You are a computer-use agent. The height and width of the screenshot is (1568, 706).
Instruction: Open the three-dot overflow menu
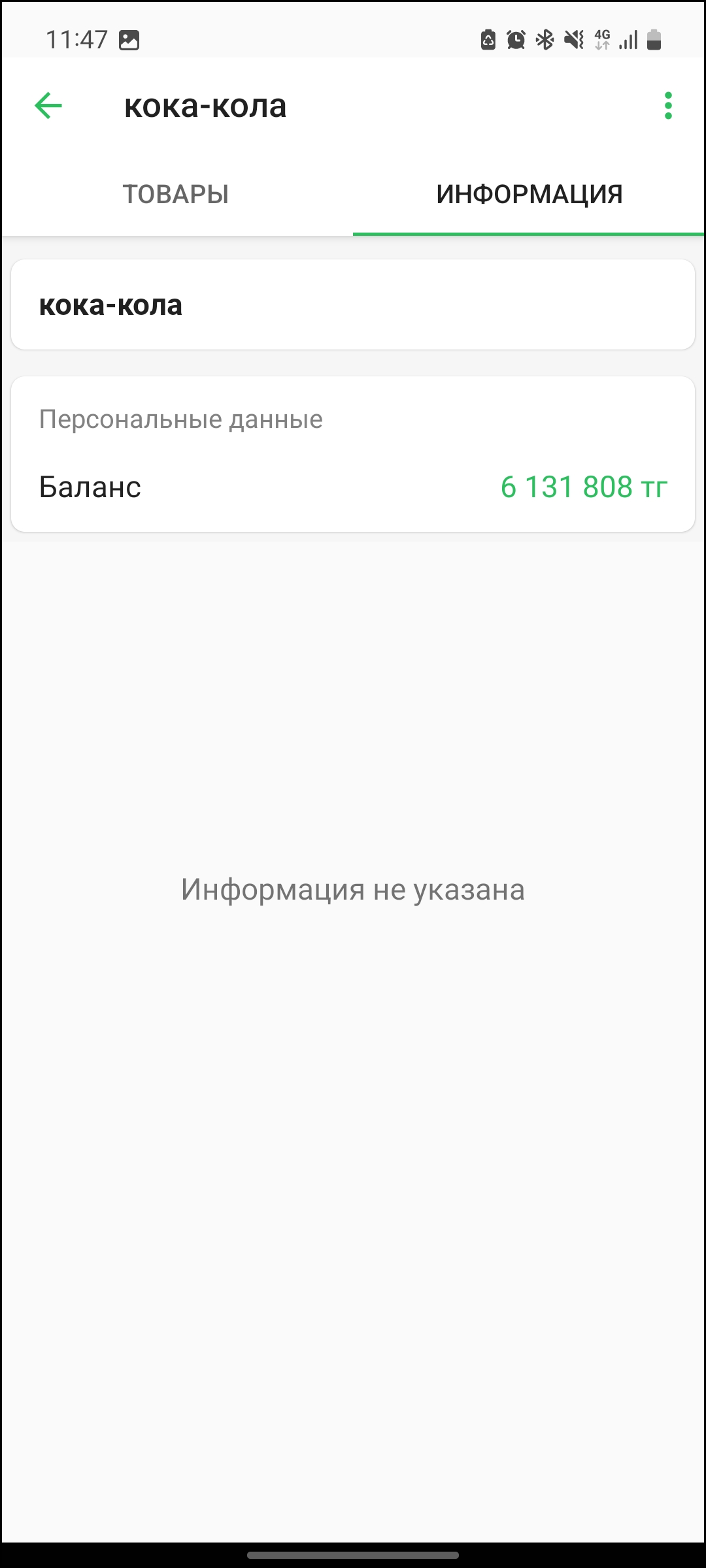[667, 106]
